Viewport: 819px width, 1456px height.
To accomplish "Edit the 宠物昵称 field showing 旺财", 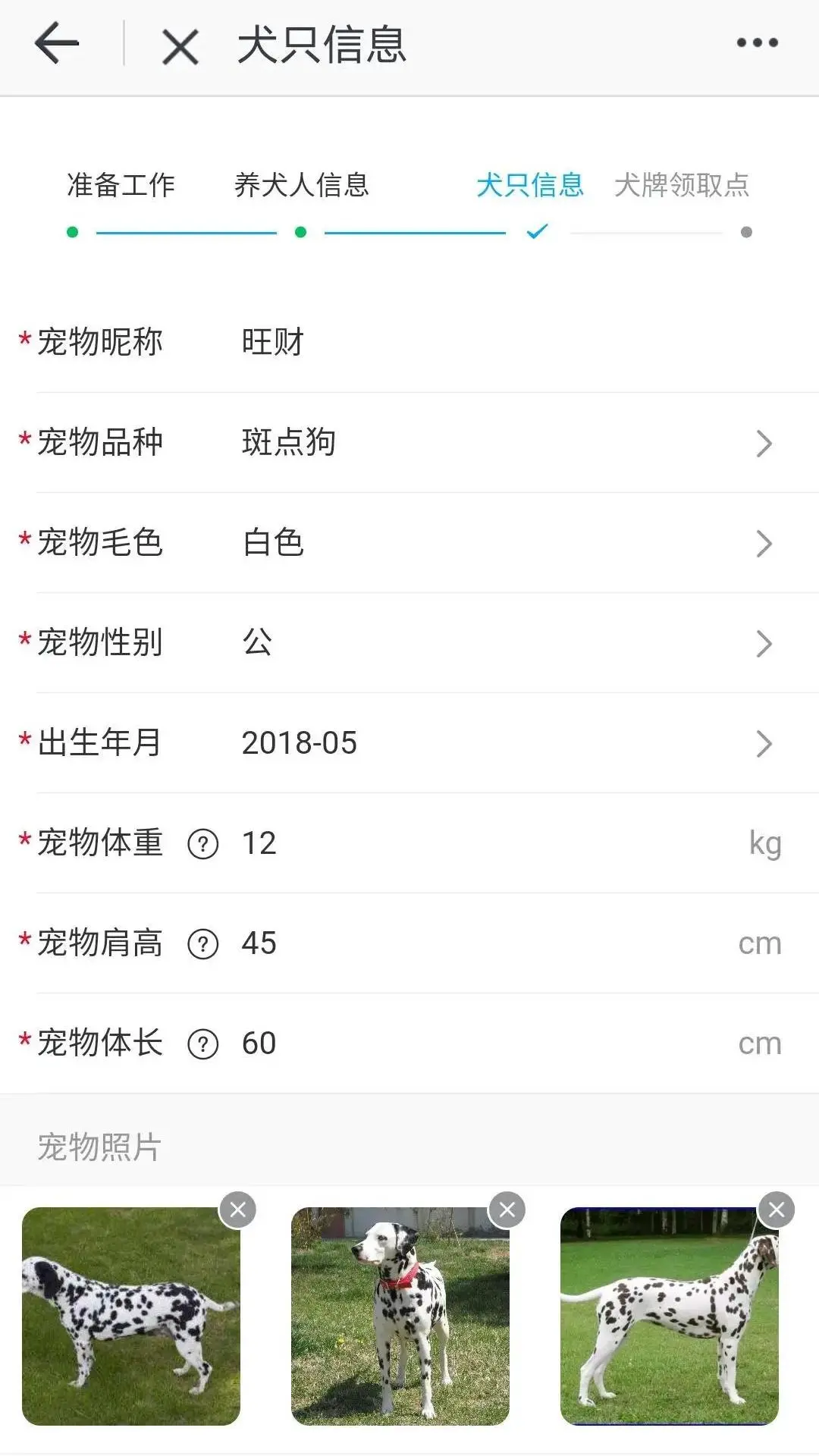I will 409,342.
